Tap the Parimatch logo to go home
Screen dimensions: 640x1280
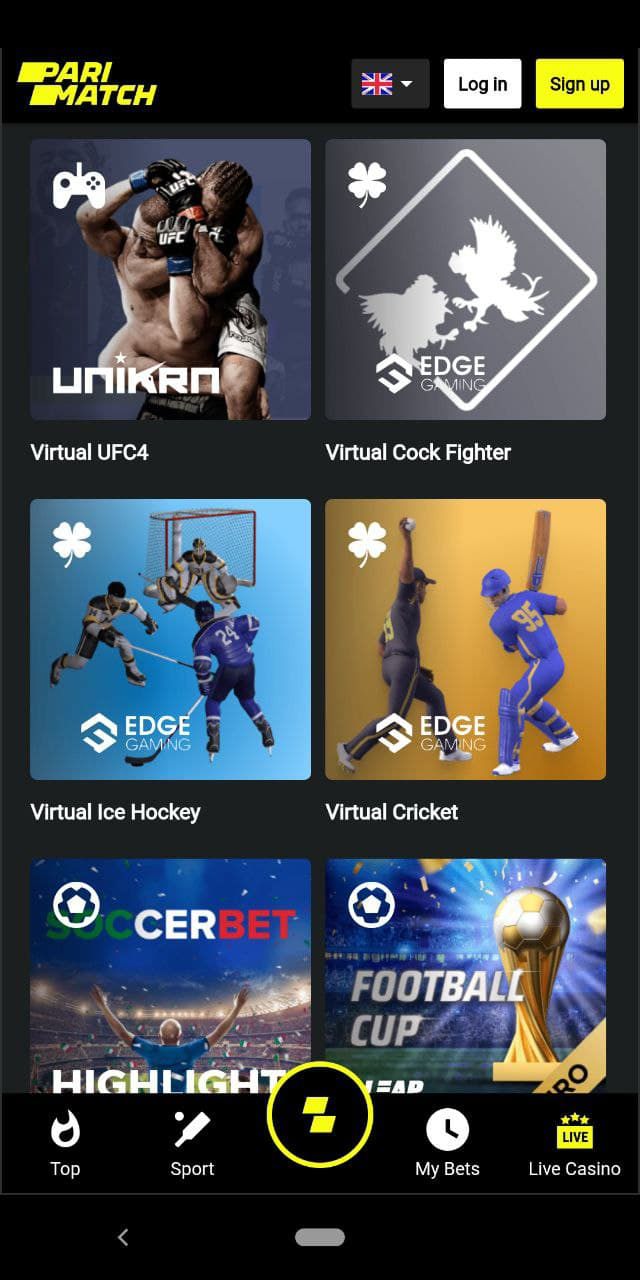(x=87, y=84)
